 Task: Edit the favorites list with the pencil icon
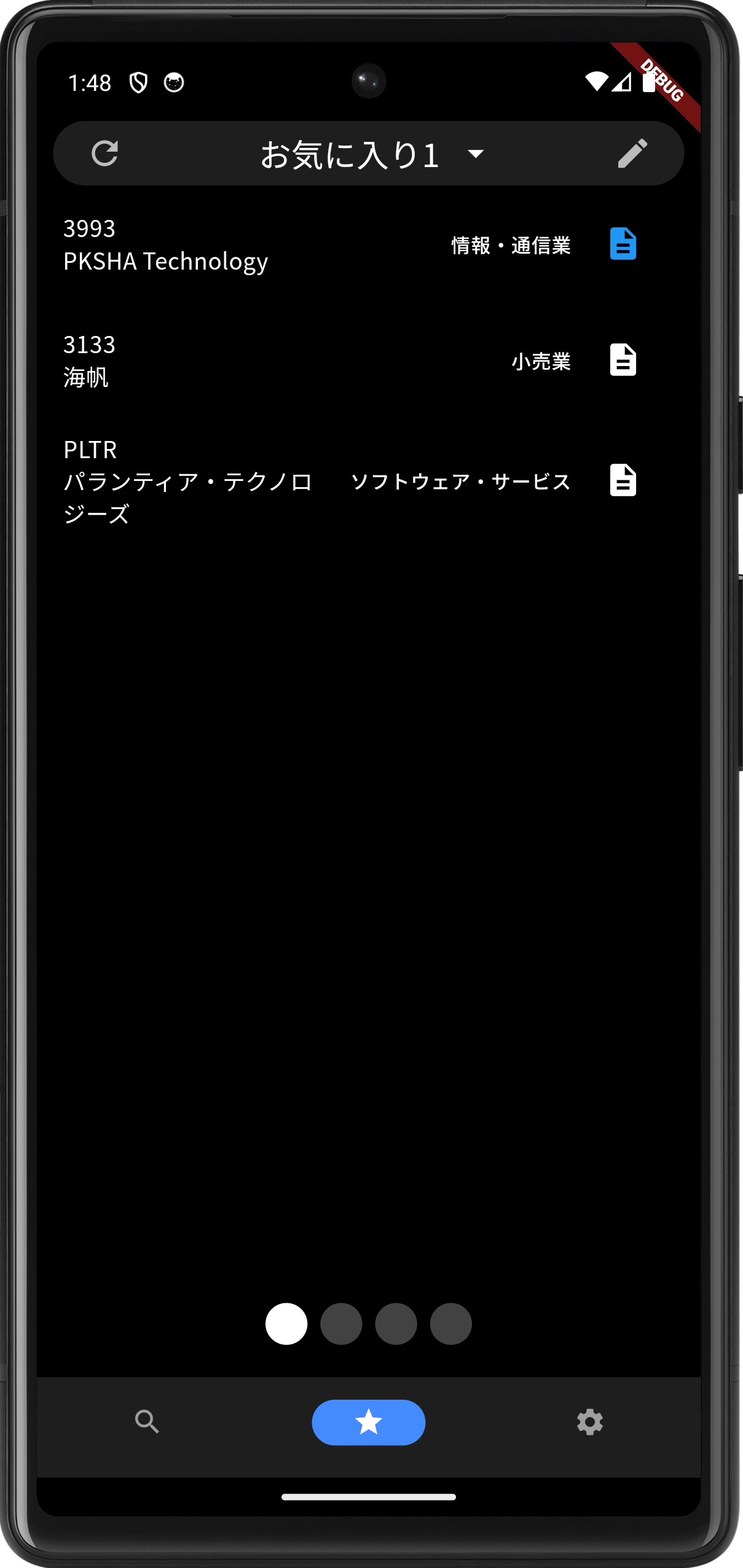632,153
